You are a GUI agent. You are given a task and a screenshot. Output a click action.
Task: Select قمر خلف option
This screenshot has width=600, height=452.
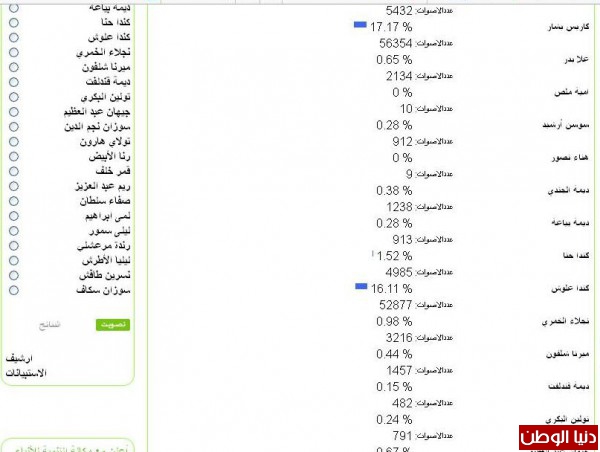point(13,171)
